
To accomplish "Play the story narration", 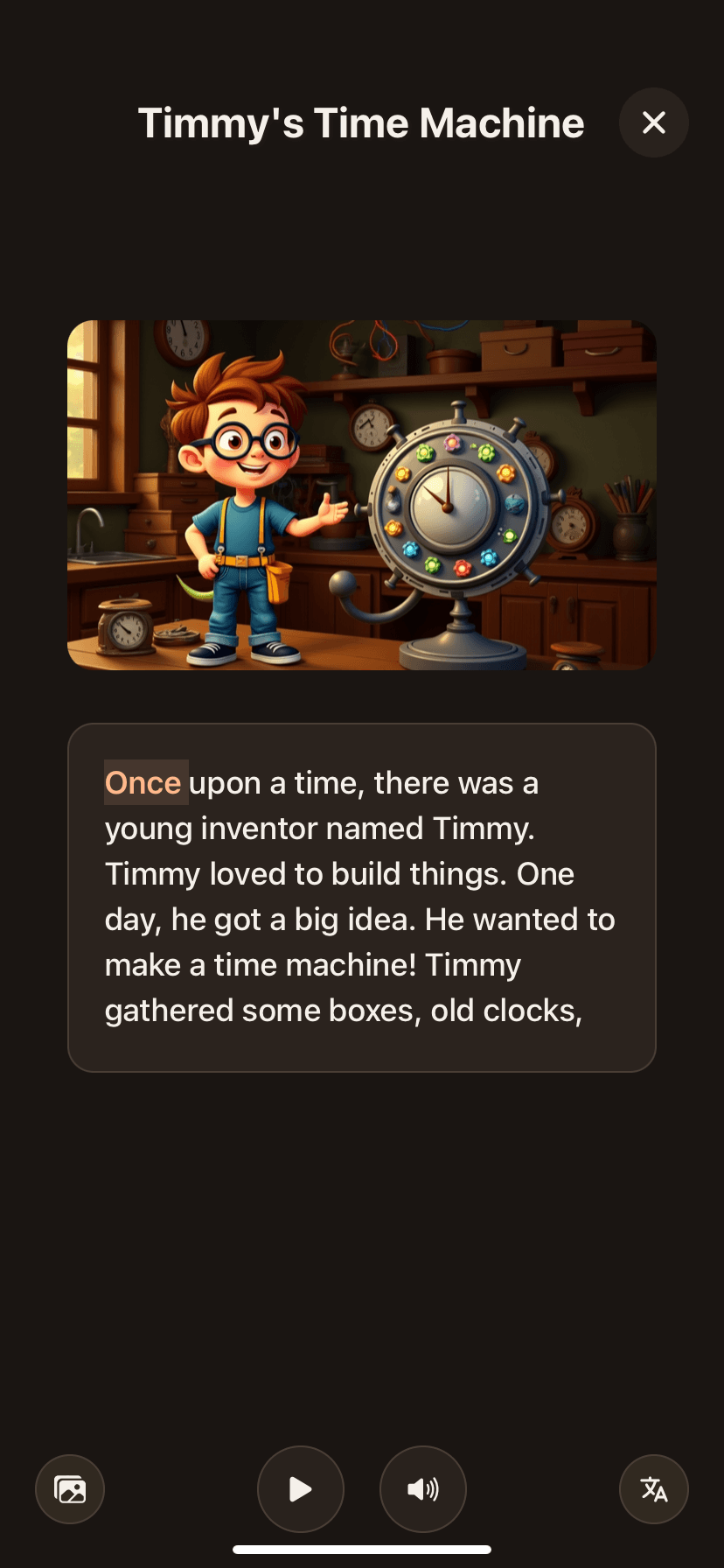I will 300,1488.
